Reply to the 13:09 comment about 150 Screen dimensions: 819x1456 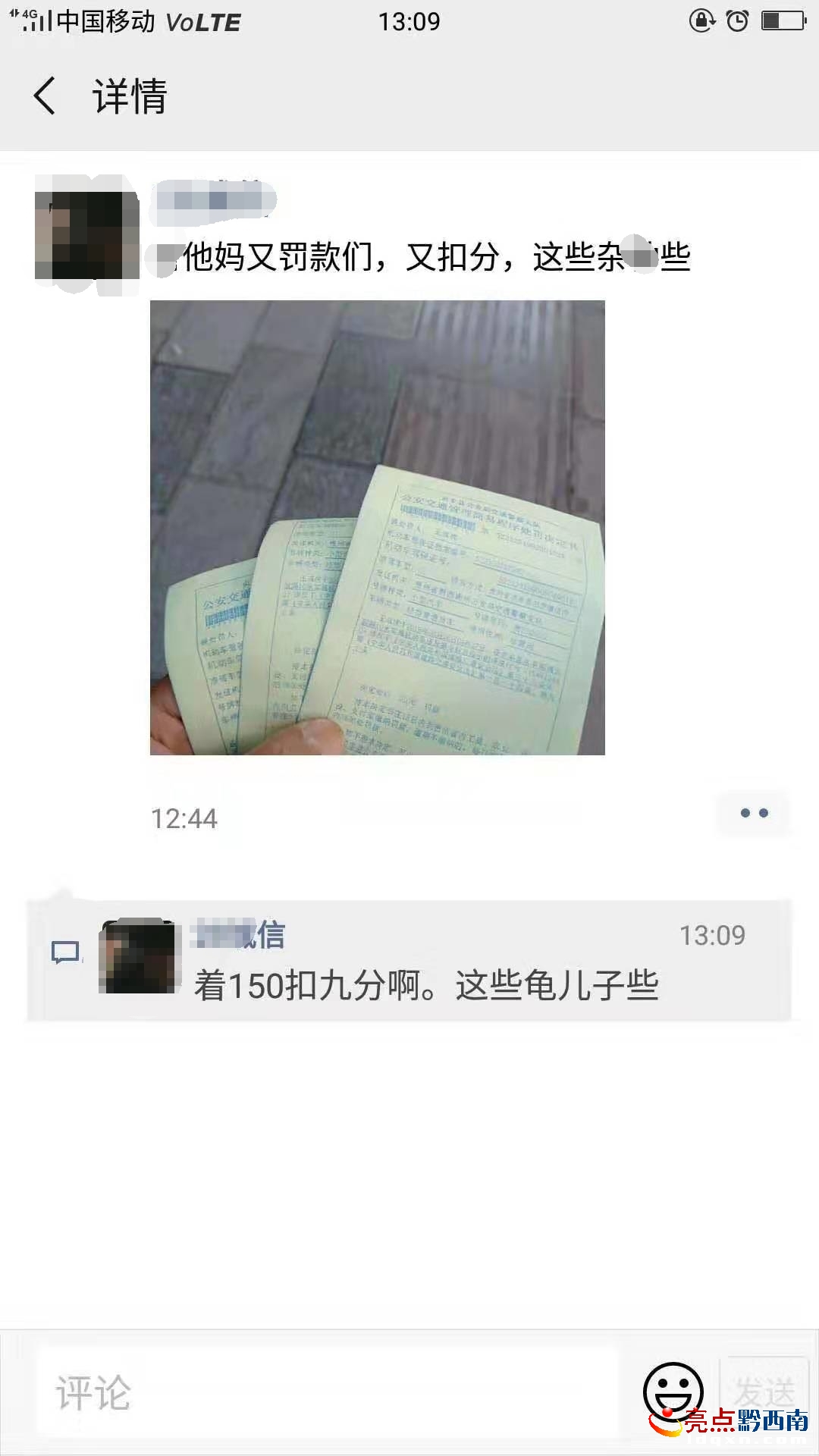tap(425, 985)
